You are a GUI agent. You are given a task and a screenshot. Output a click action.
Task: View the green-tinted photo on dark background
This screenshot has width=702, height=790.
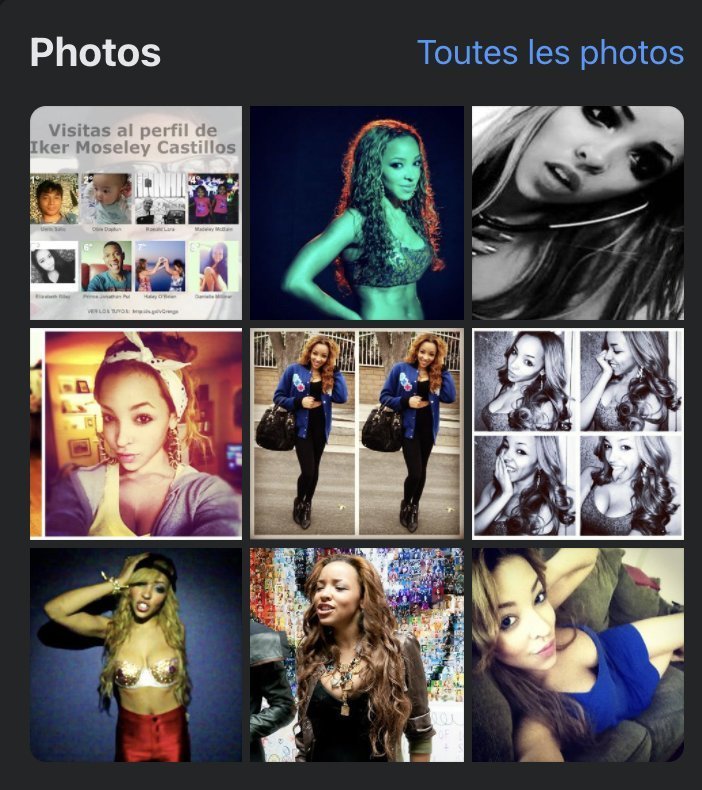pos(357,213)
